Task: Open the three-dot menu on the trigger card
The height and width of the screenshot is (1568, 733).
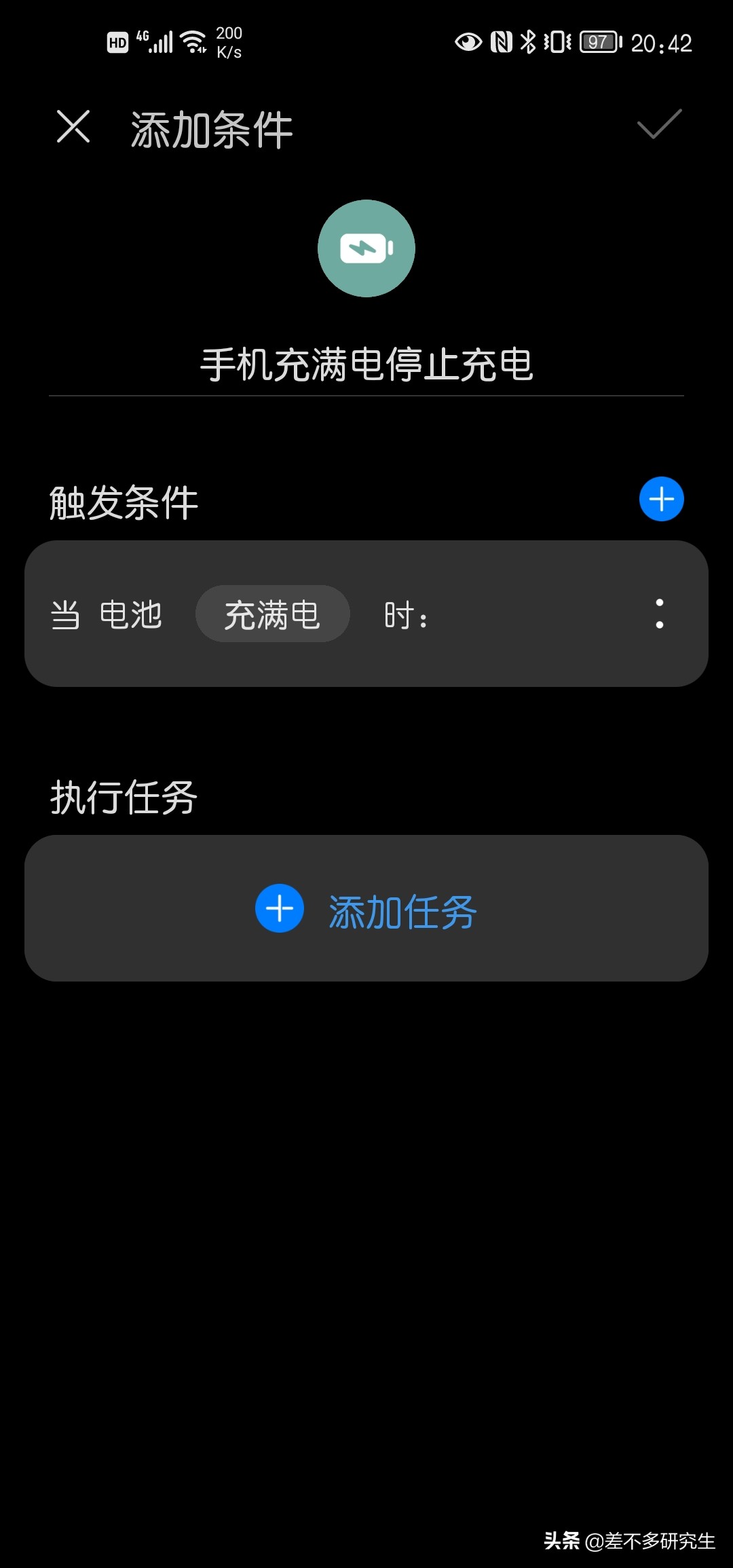Action: [x=660, y=614]
